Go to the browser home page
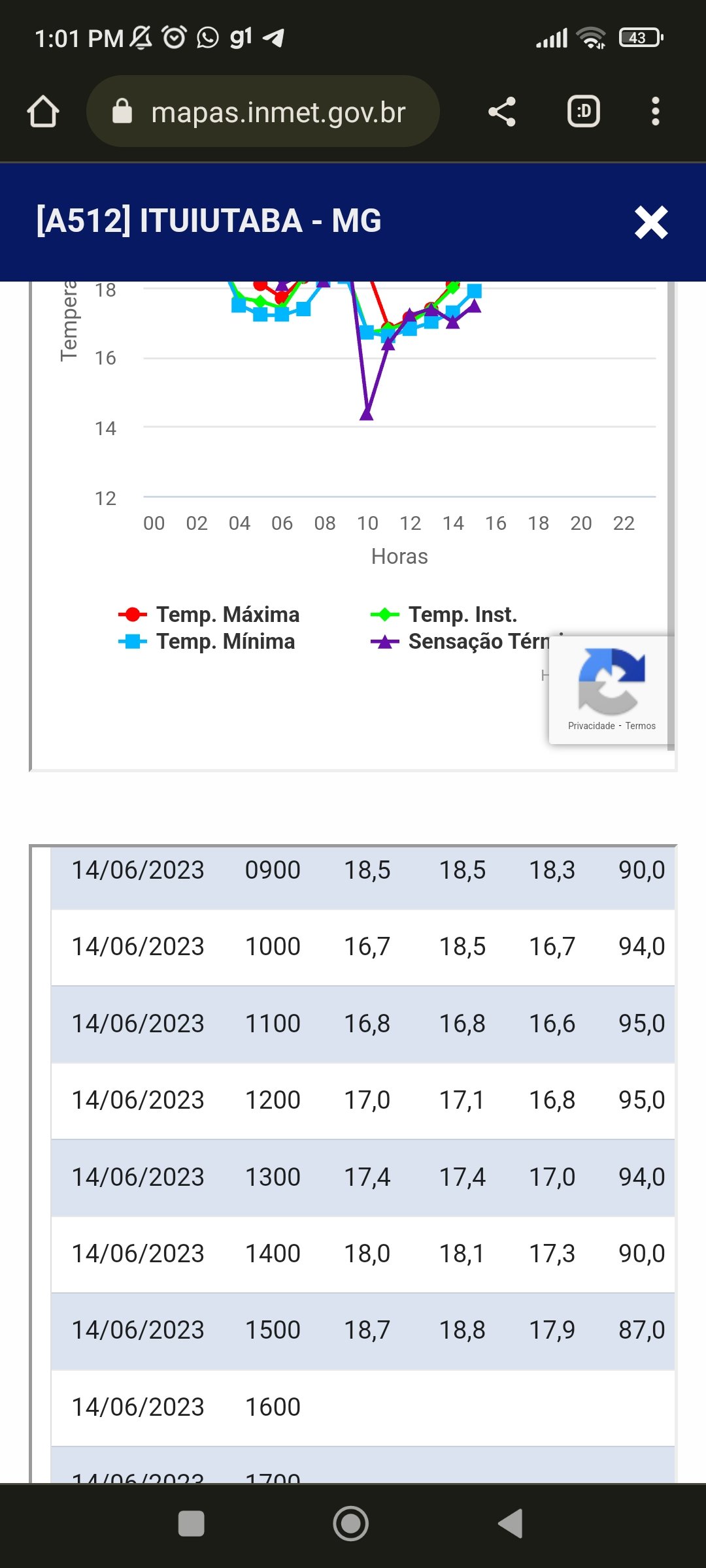 coord(43,112)
